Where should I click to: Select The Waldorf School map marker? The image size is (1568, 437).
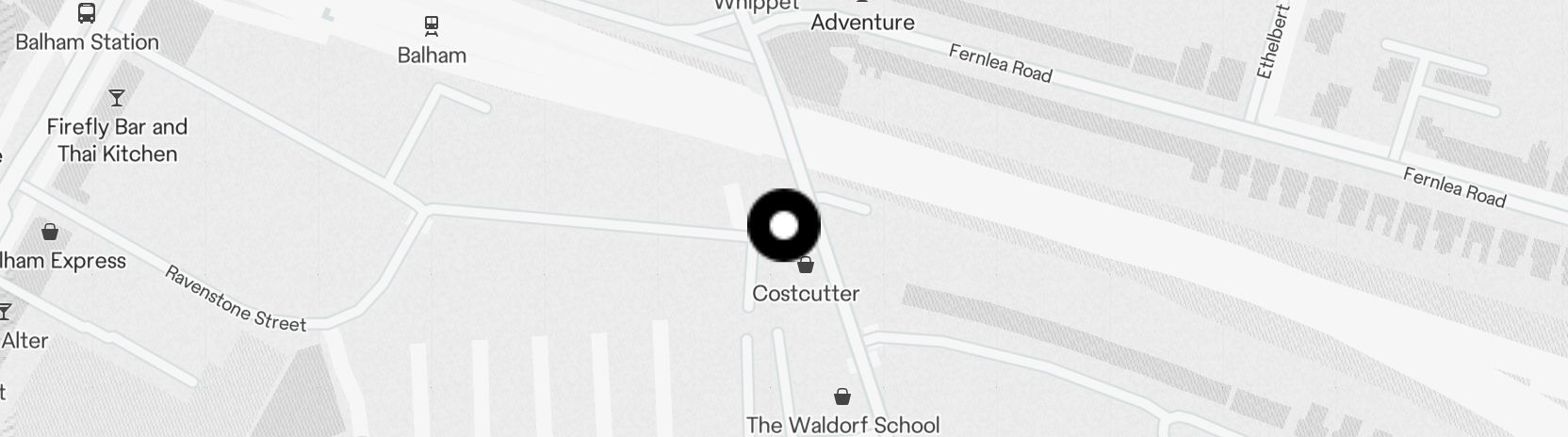[x=842, y=397]
